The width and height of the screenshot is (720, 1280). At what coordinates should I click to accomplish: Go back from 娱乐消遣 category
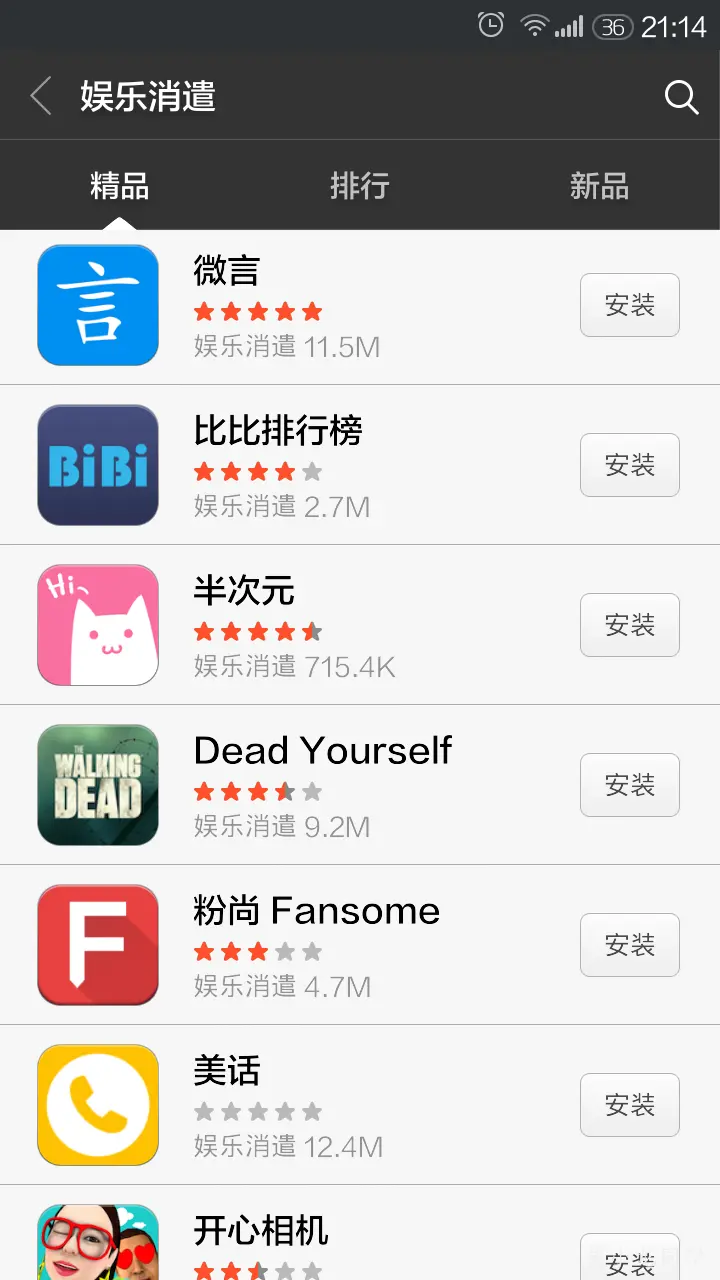coord(41,97)
